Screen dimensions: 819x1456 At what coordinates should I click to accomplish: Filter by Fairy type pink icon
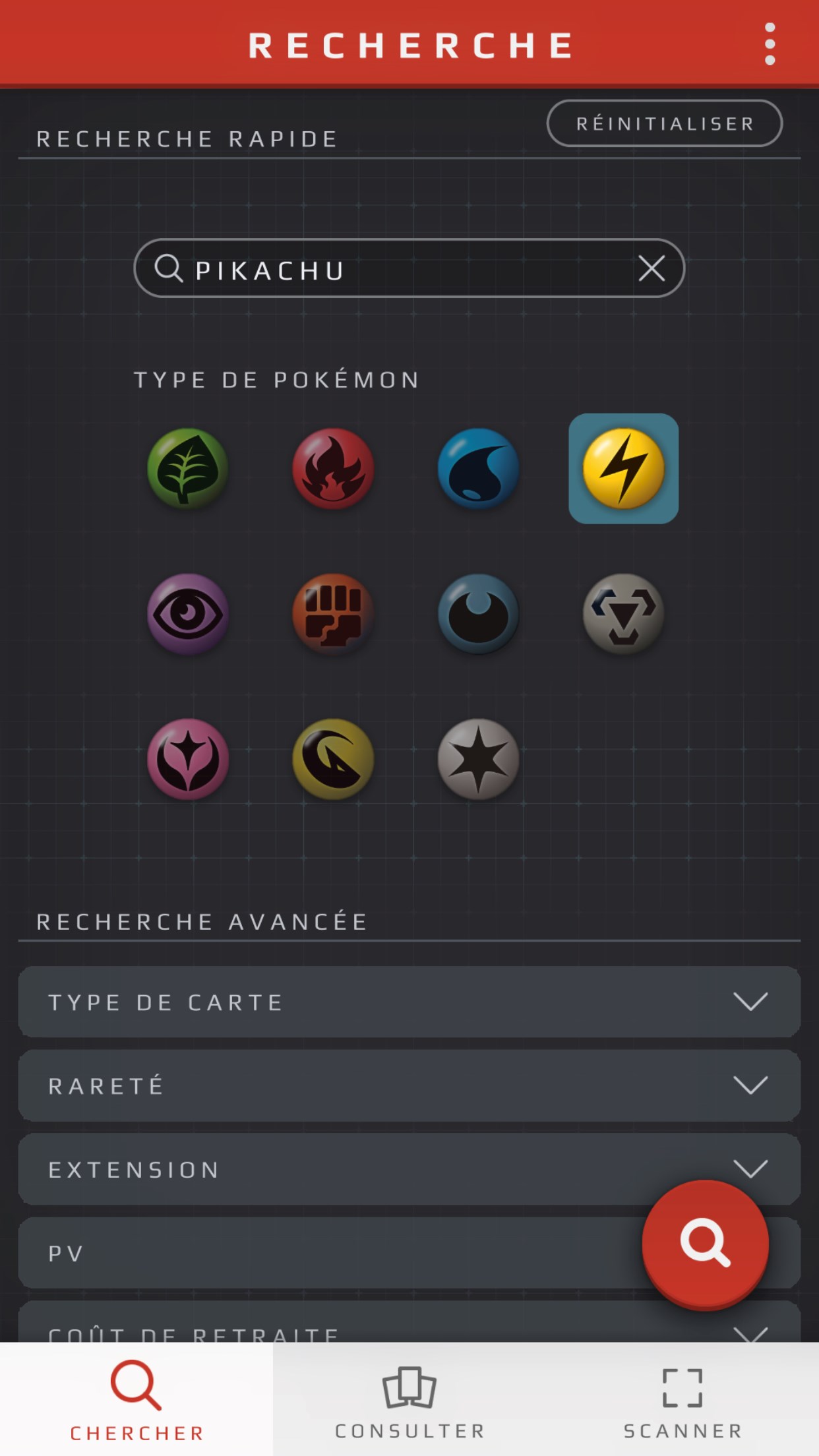click(188, 759)
